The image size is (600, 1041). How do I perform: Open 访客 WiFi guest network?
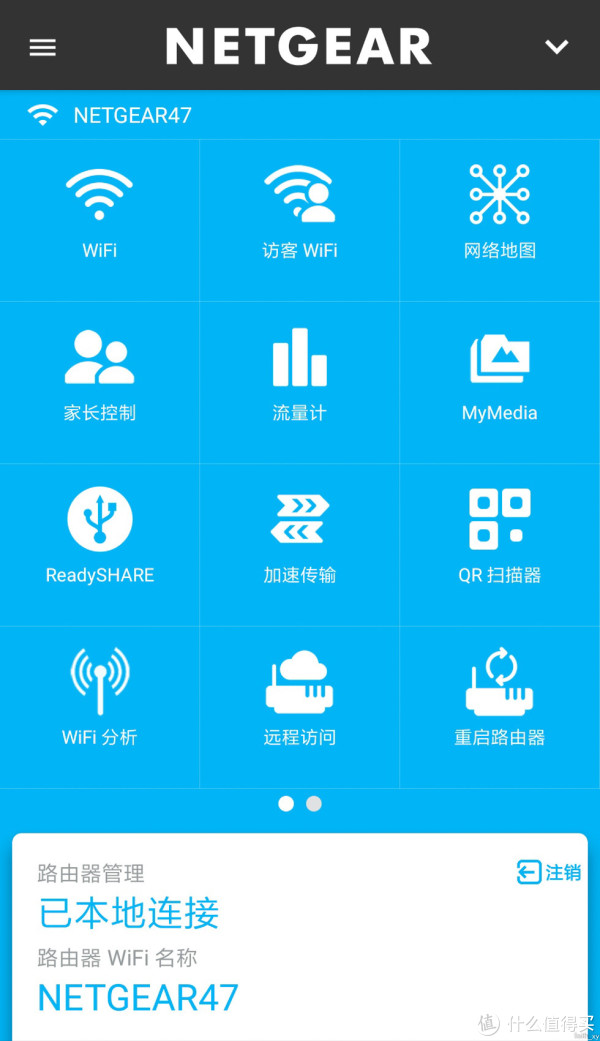[299, 220]
